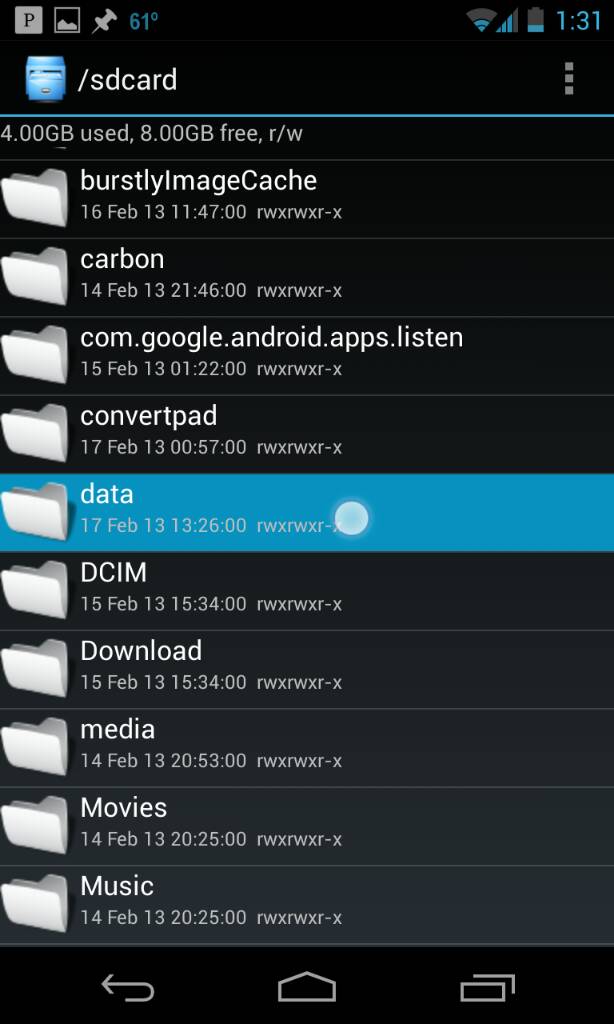The height and width of the screenshot is (1024, 614).
Task: Open the Movies folder
Action: click(x=307, y=827)
